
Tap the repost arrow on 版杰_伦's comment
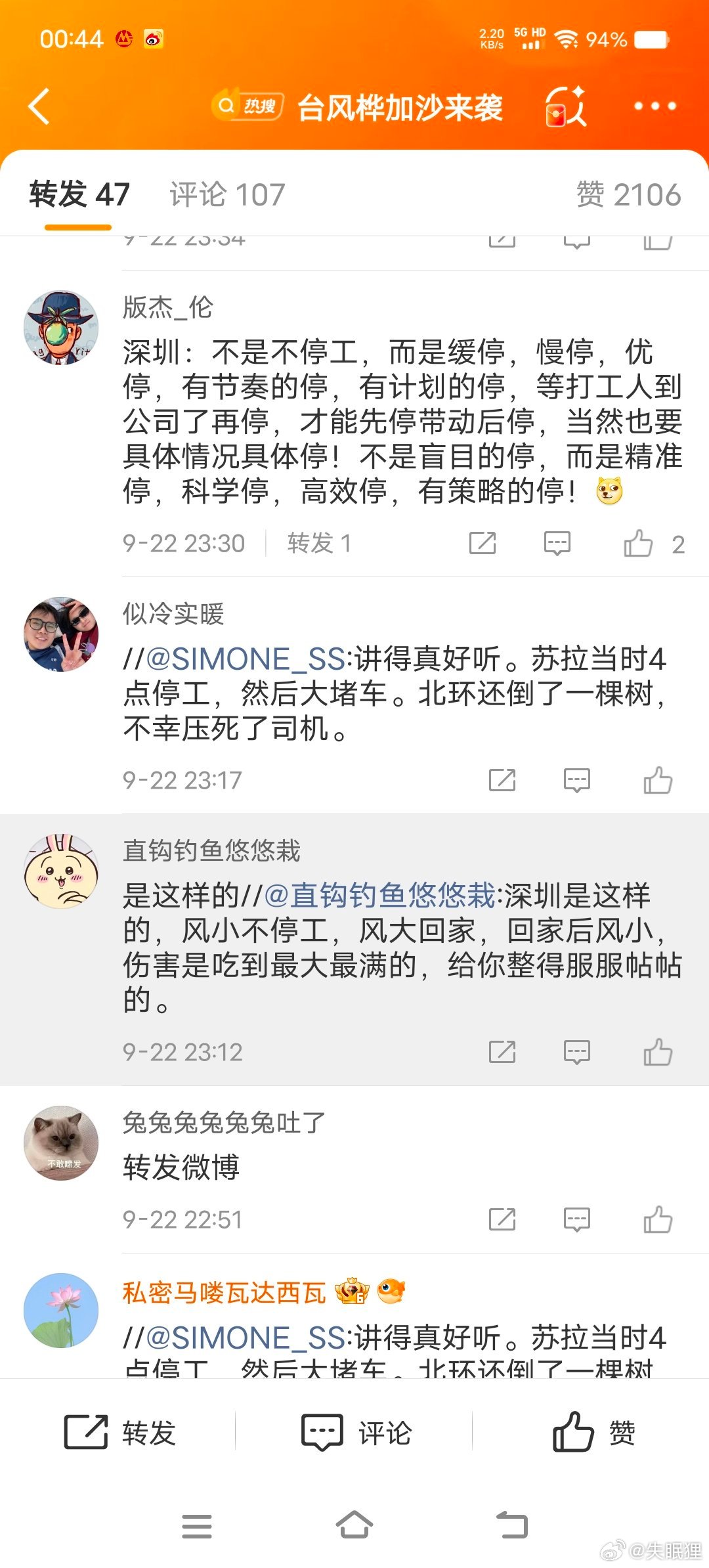[x=483, y=542]
